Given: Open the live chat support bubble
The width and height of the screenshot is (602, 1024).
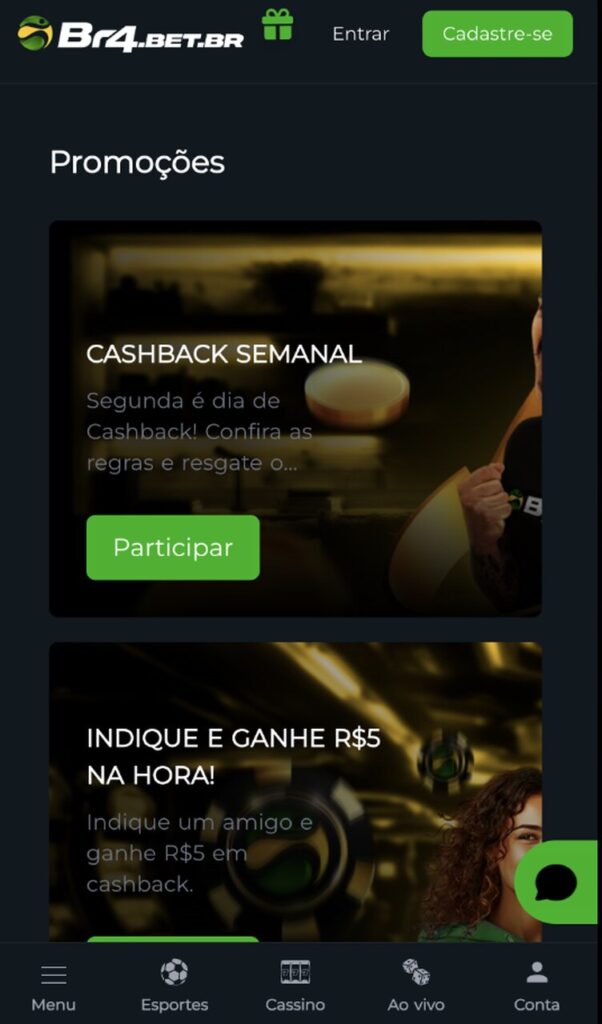Looking at the screenshot, I should pyautogui.click(x=556, y=882).
